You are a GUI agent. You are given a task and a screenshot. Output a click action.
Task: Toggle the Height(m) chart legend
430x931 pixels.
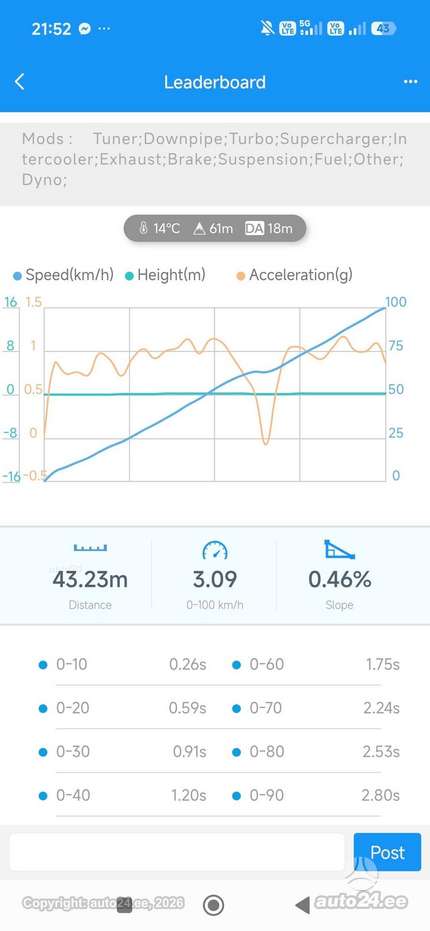click(x=165, y=275)
